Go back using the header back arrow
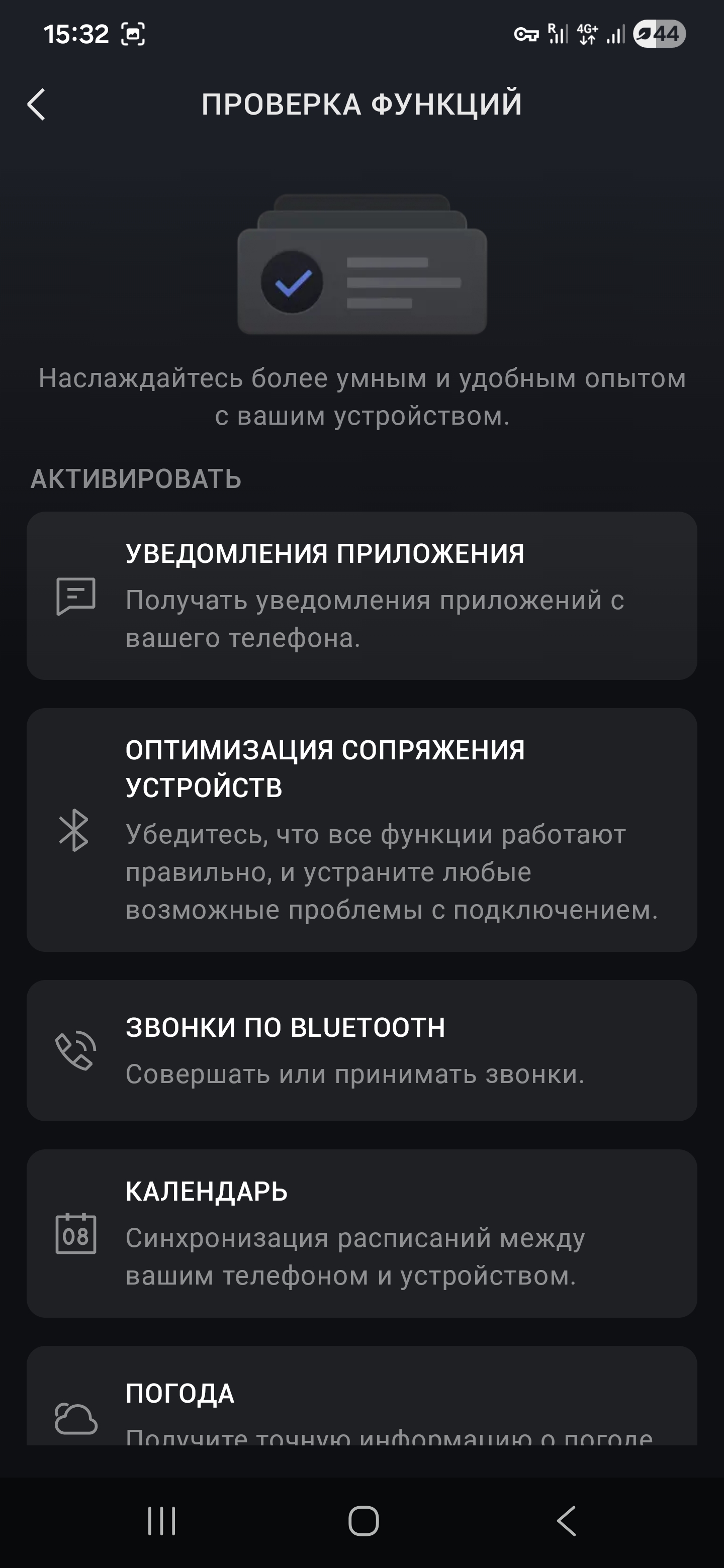The image size is (724, 1568). point(37,105)
